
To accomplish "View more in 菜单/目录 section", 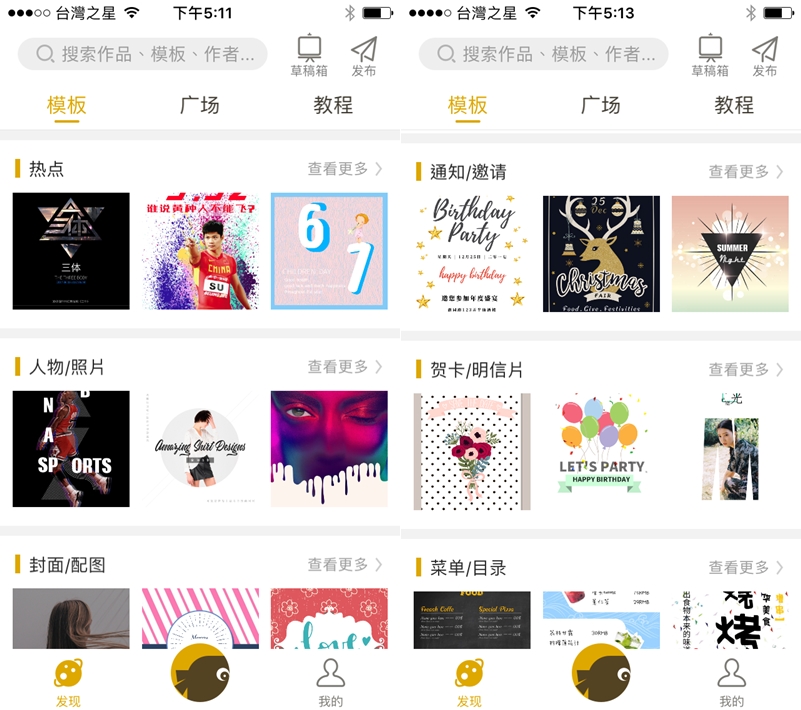I will pos(746,568).
